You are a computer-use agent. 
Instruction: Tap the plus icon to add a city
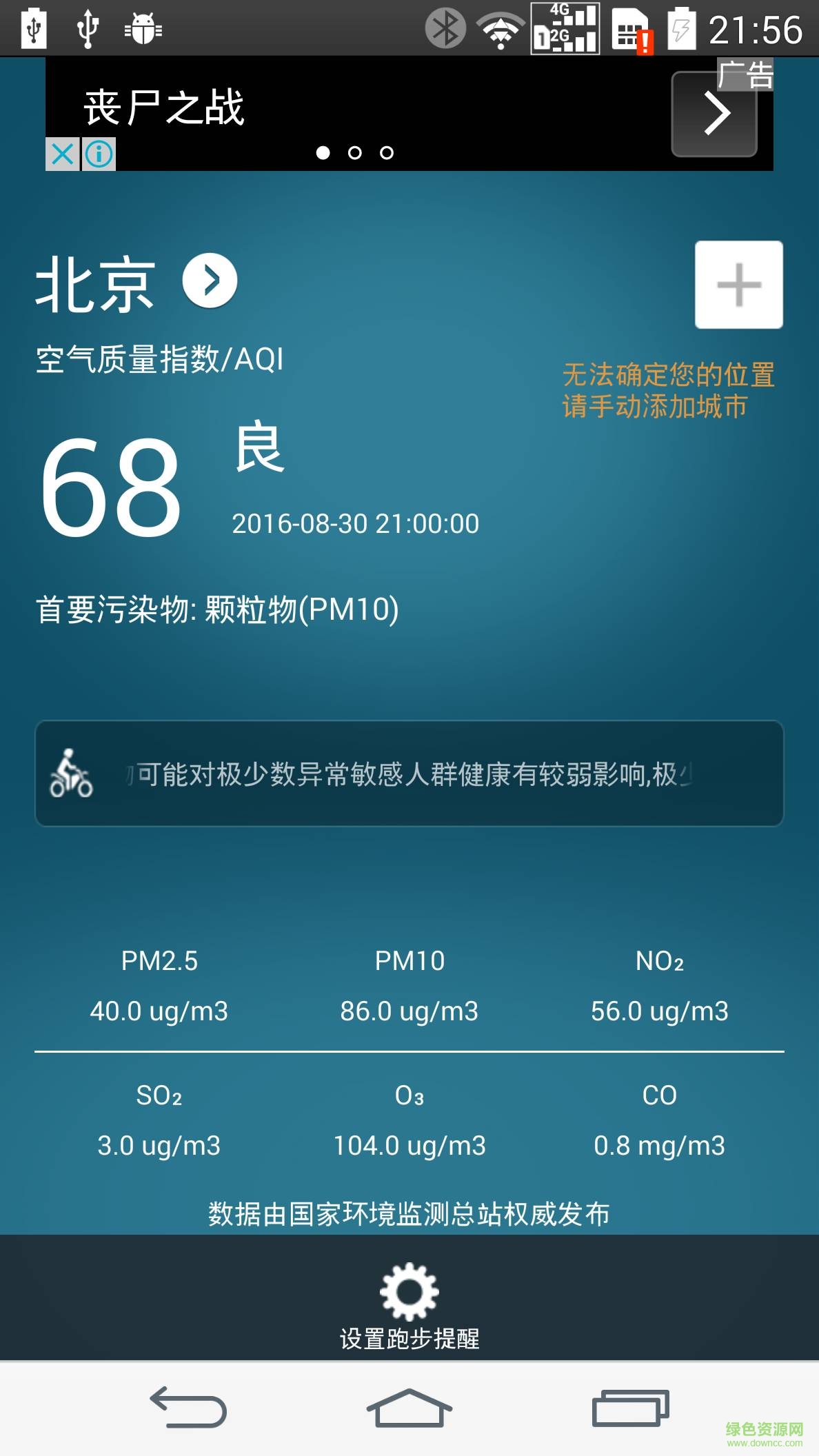pyautogui.click(x=738, y=285)
